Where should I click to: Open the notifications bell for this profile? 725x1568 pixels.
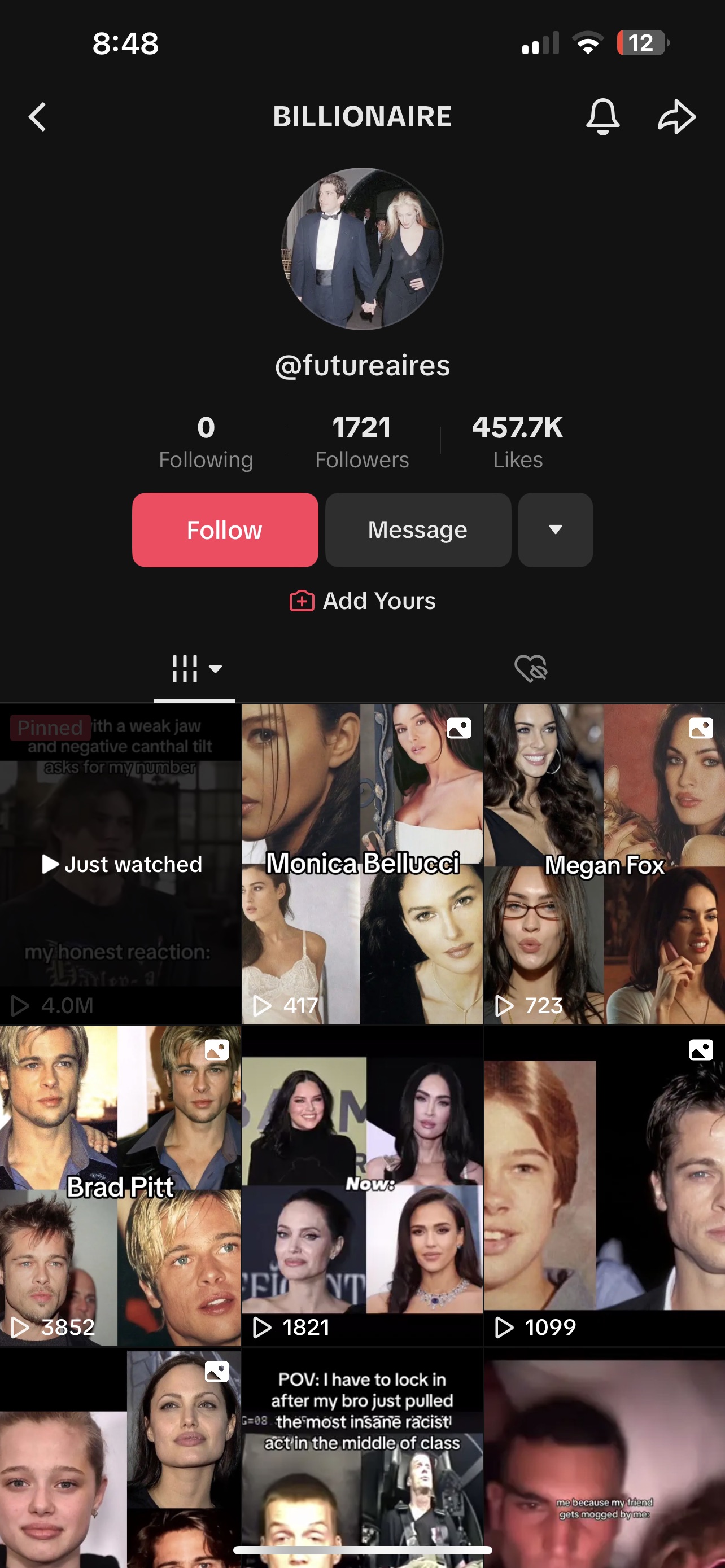602,116
